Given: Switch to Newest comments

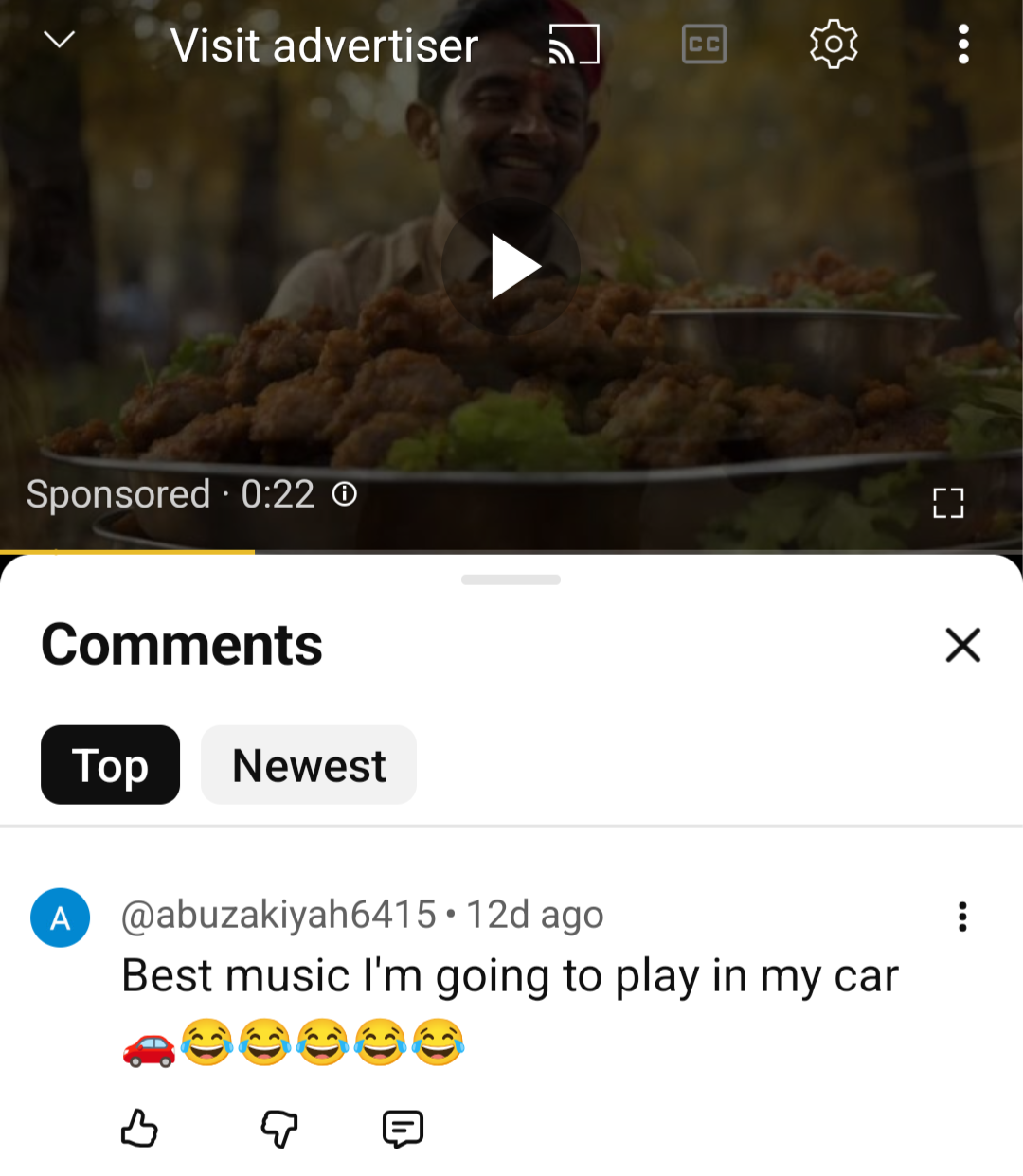Looking at the screenshot, I should click(309, 765).
